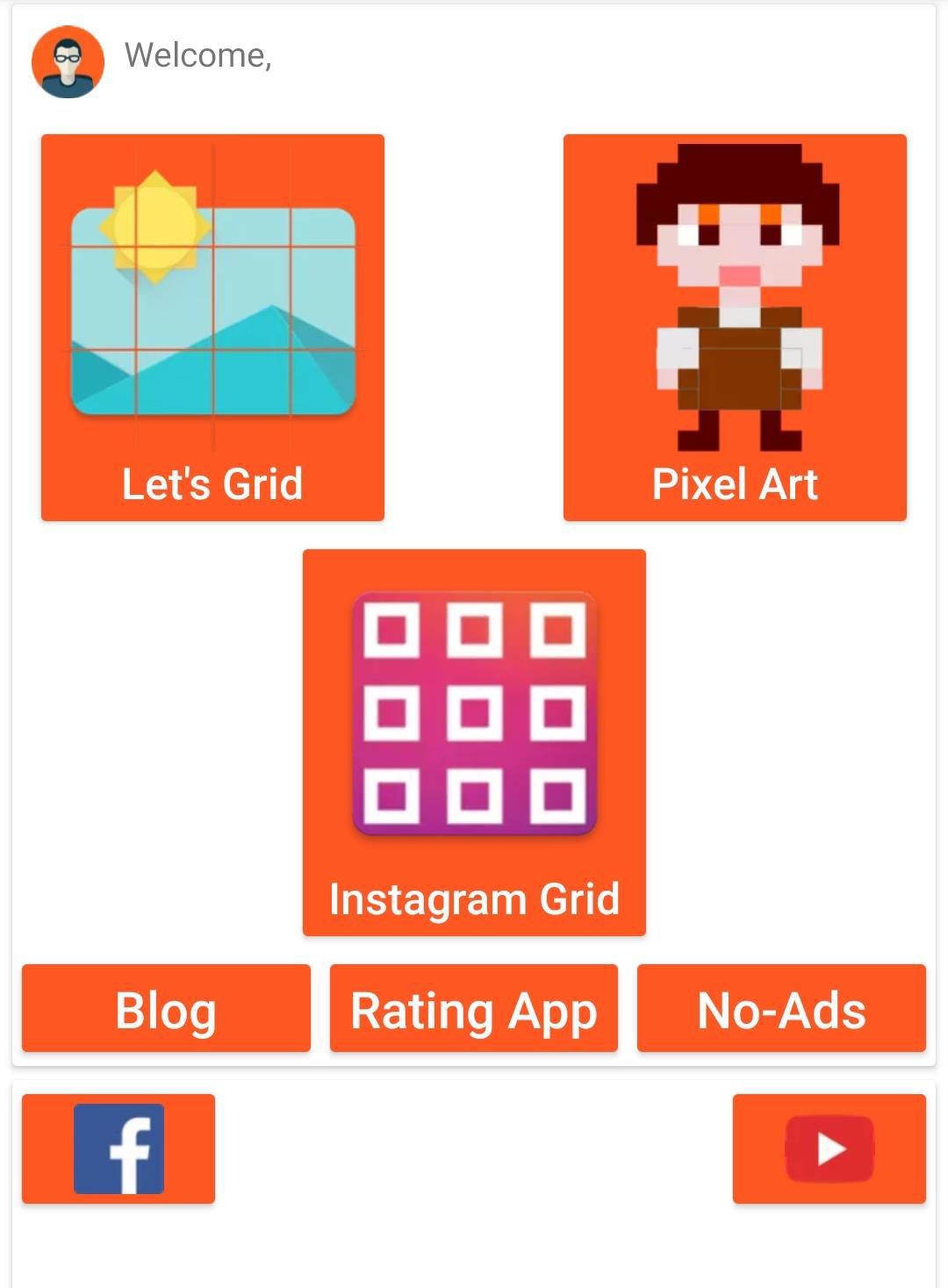
Task: Open the Facebook page
Action: (118, 1148)
